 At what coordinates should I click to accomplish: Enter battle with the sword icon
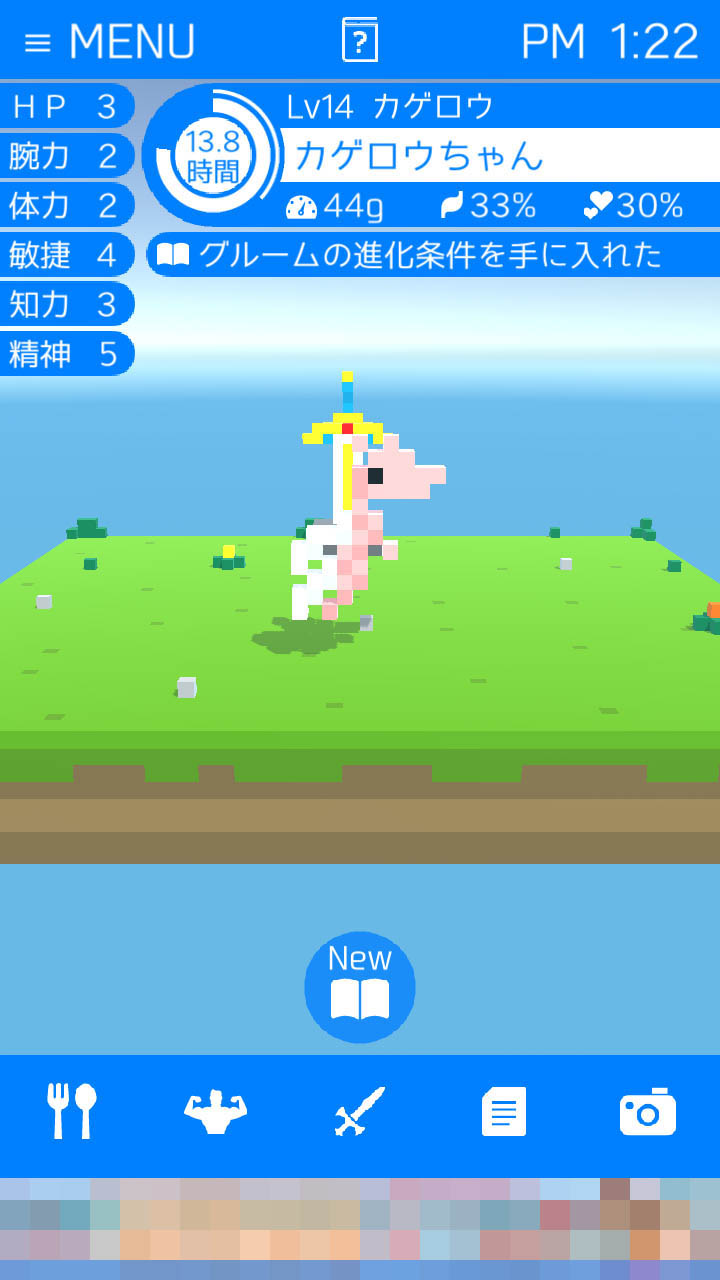point(359,1111)
